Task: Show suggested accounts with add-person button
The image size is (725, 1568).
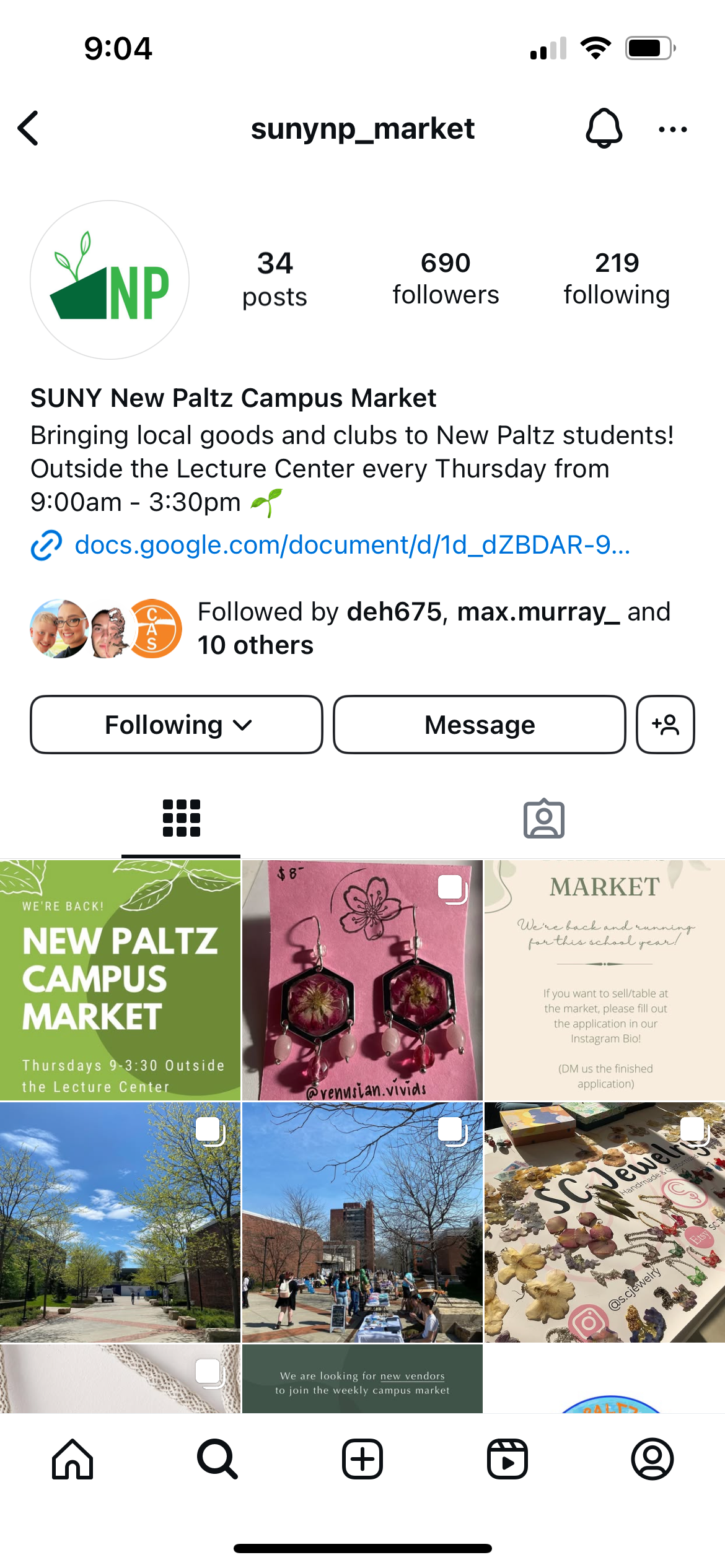Action: click(665, 725)
